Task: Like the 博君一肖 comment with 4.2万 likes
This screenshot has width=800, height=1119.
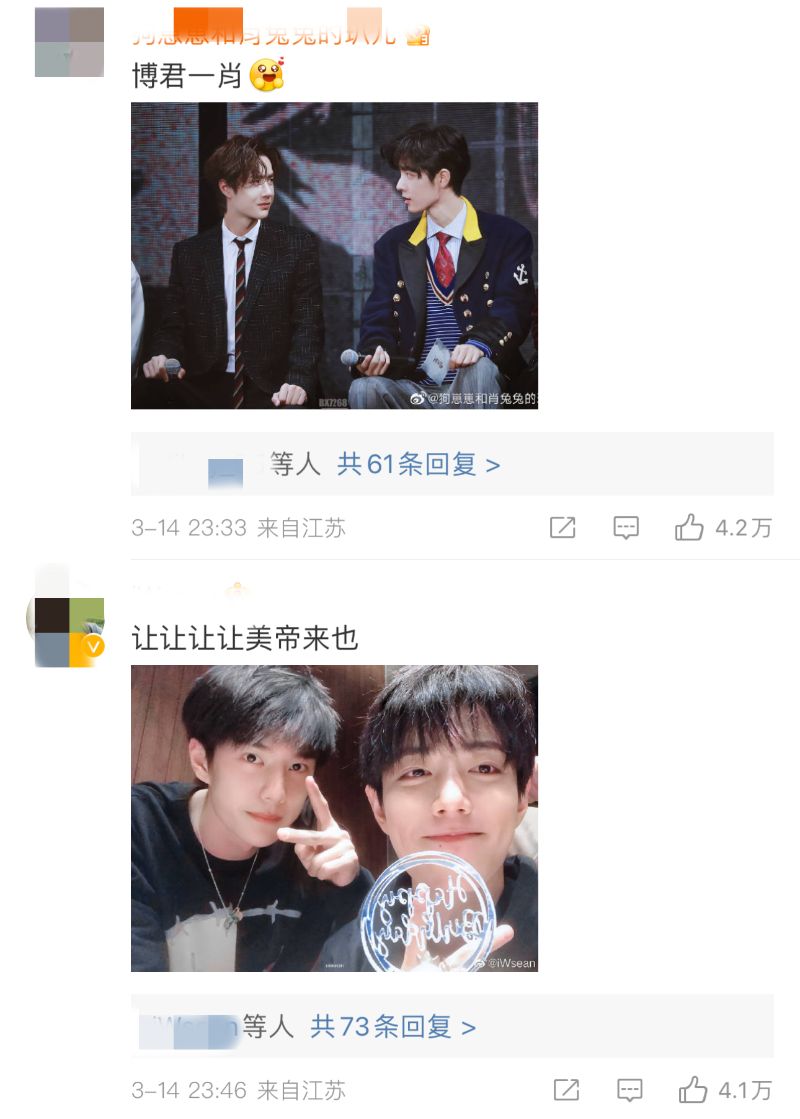Action: pyautogui.click(x=690, y=528)
